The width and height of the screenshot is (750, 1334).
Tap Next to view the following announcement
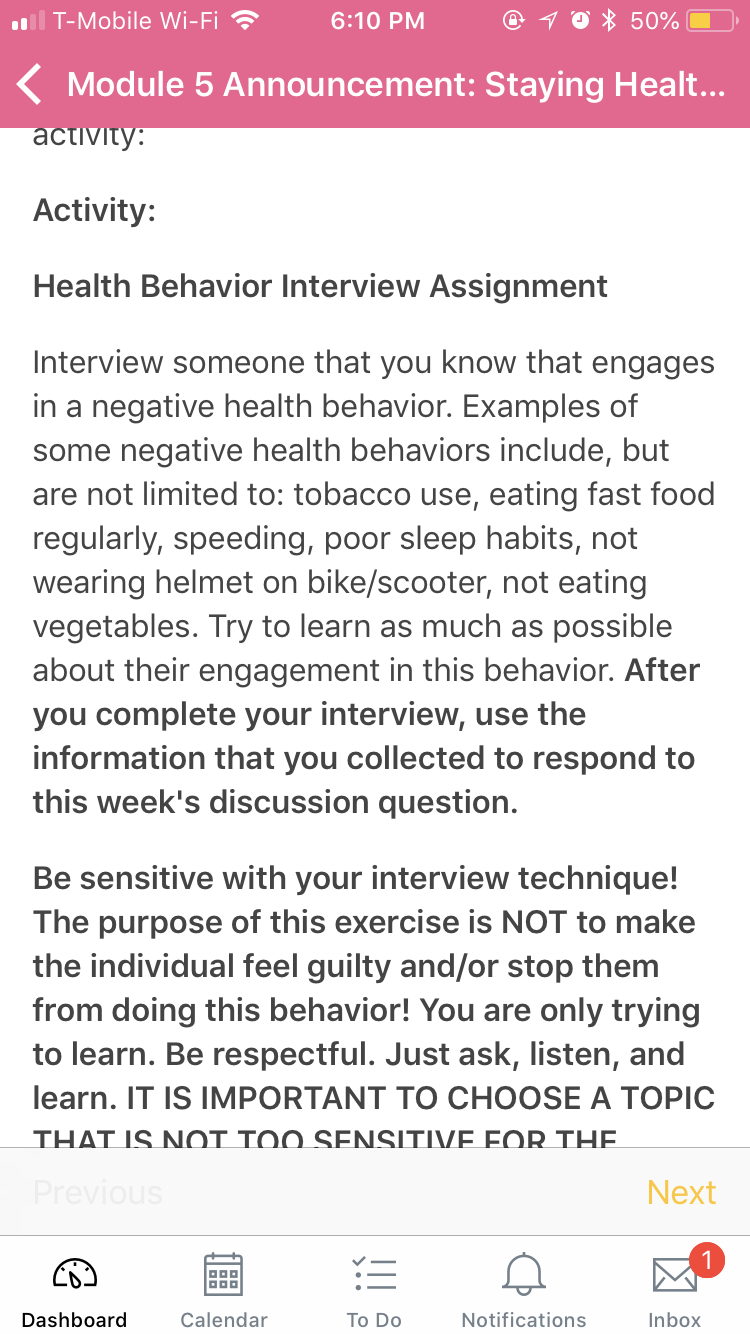[681, 1192]
